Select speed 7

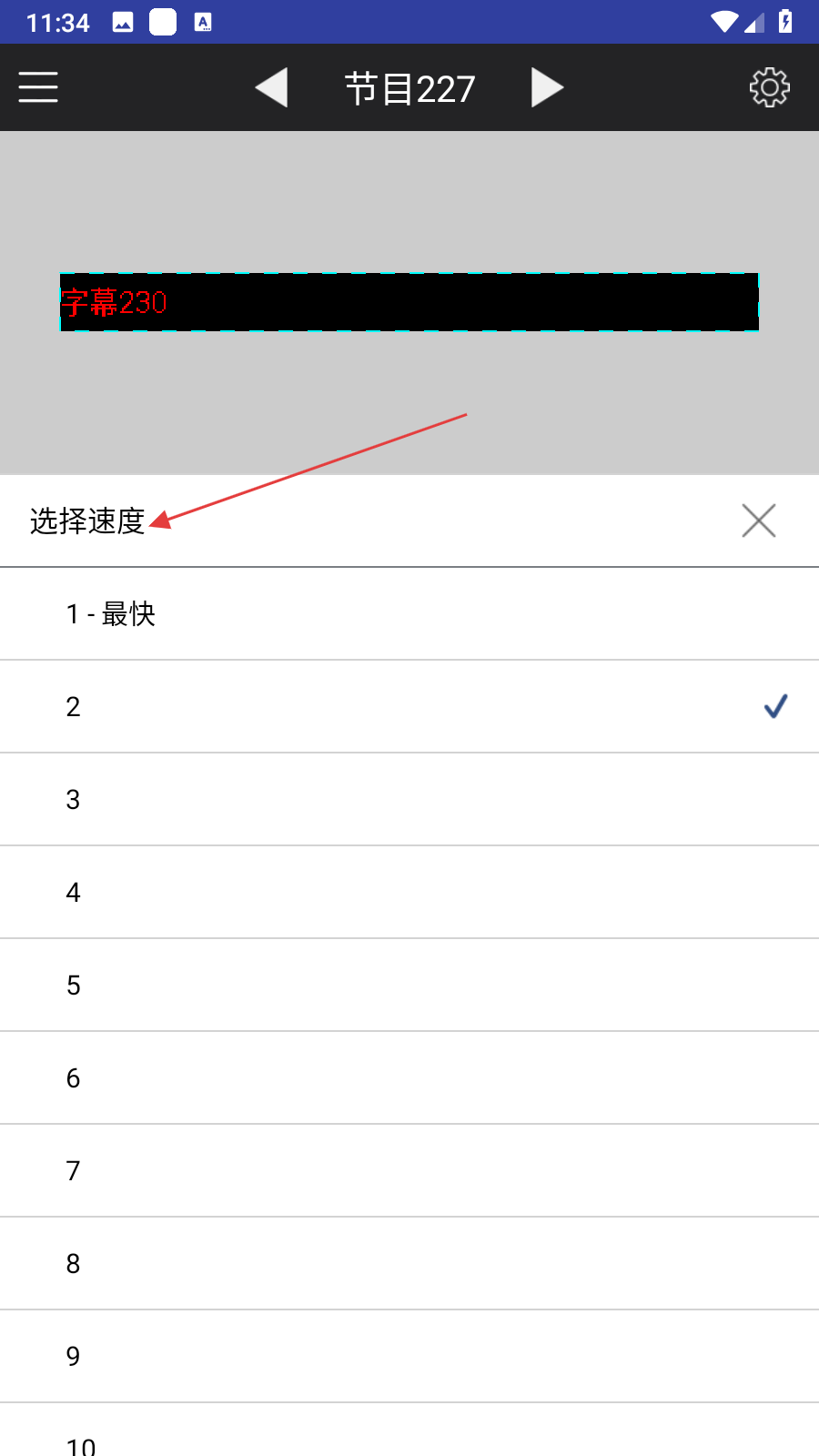(x=409, y=1171)
